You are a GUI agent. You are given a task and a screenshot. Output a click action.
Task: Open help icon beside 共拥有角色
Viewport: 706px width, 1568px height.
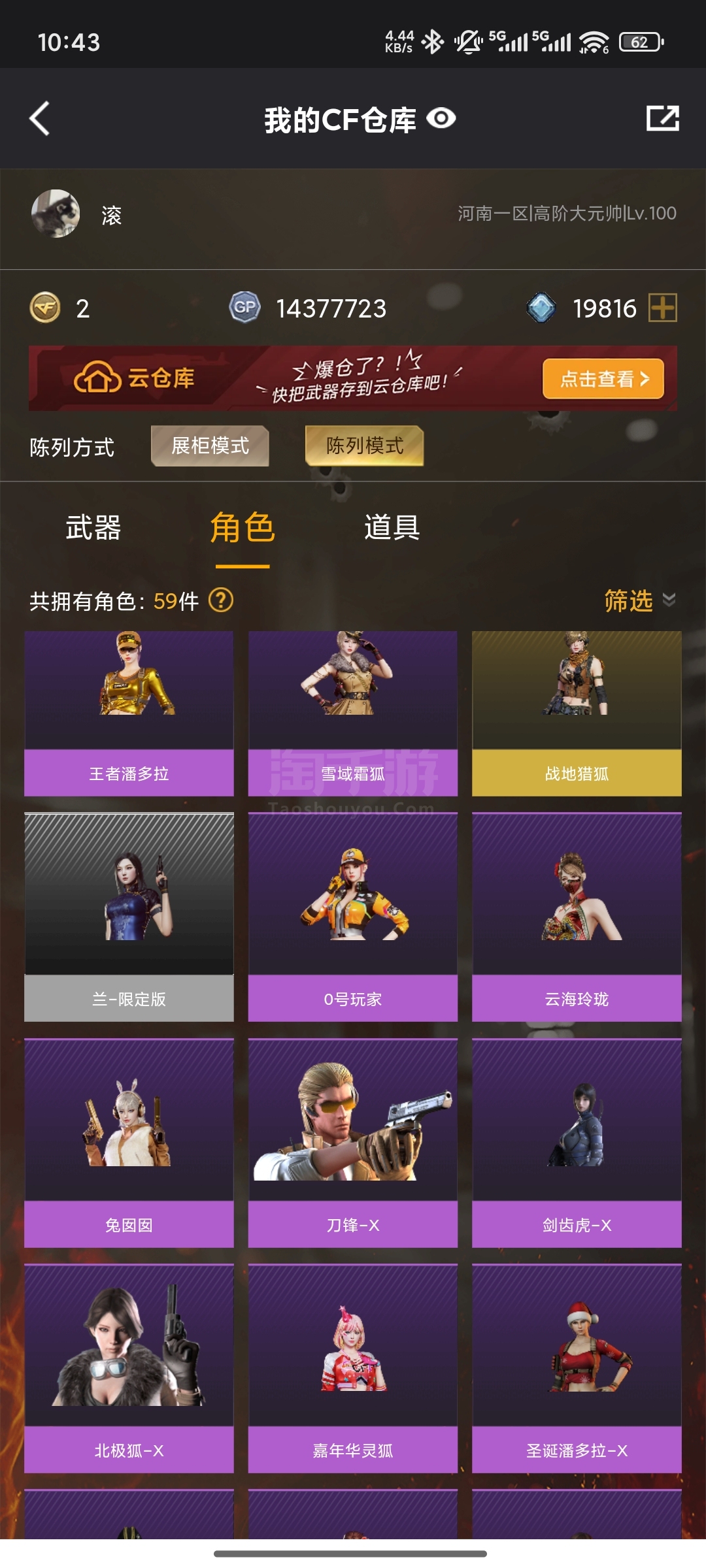[x=221, y=600]
